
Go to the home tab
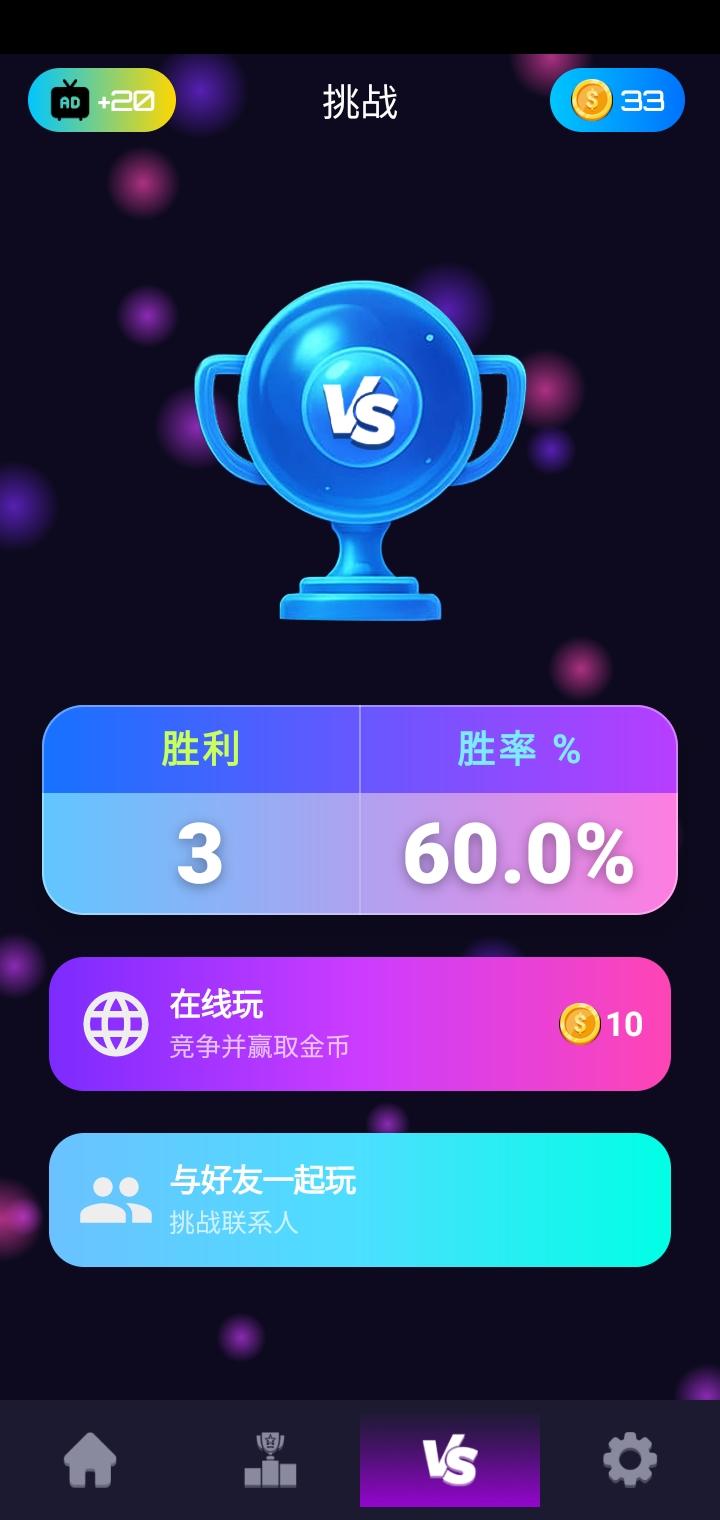[x=90, y=1460]
